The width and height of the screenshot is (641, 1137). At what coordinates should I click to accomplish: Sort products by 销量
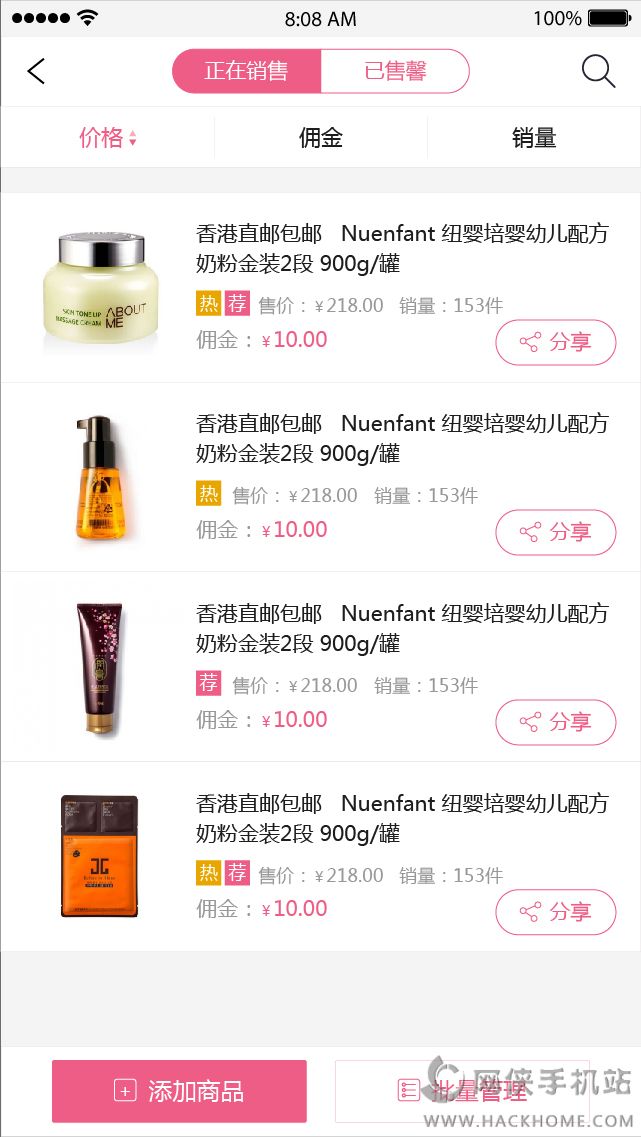coord(534,138)
